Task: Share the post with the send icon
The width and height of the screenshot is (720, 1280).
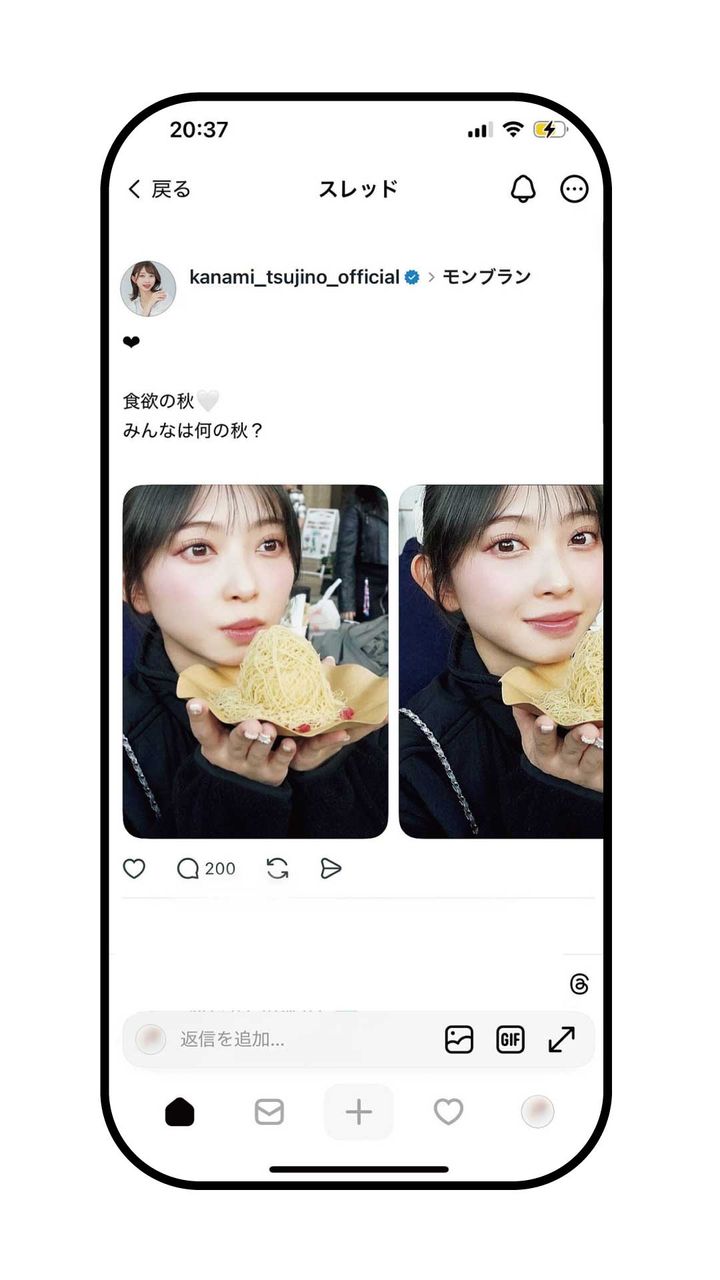Action: tap(330, 869)
